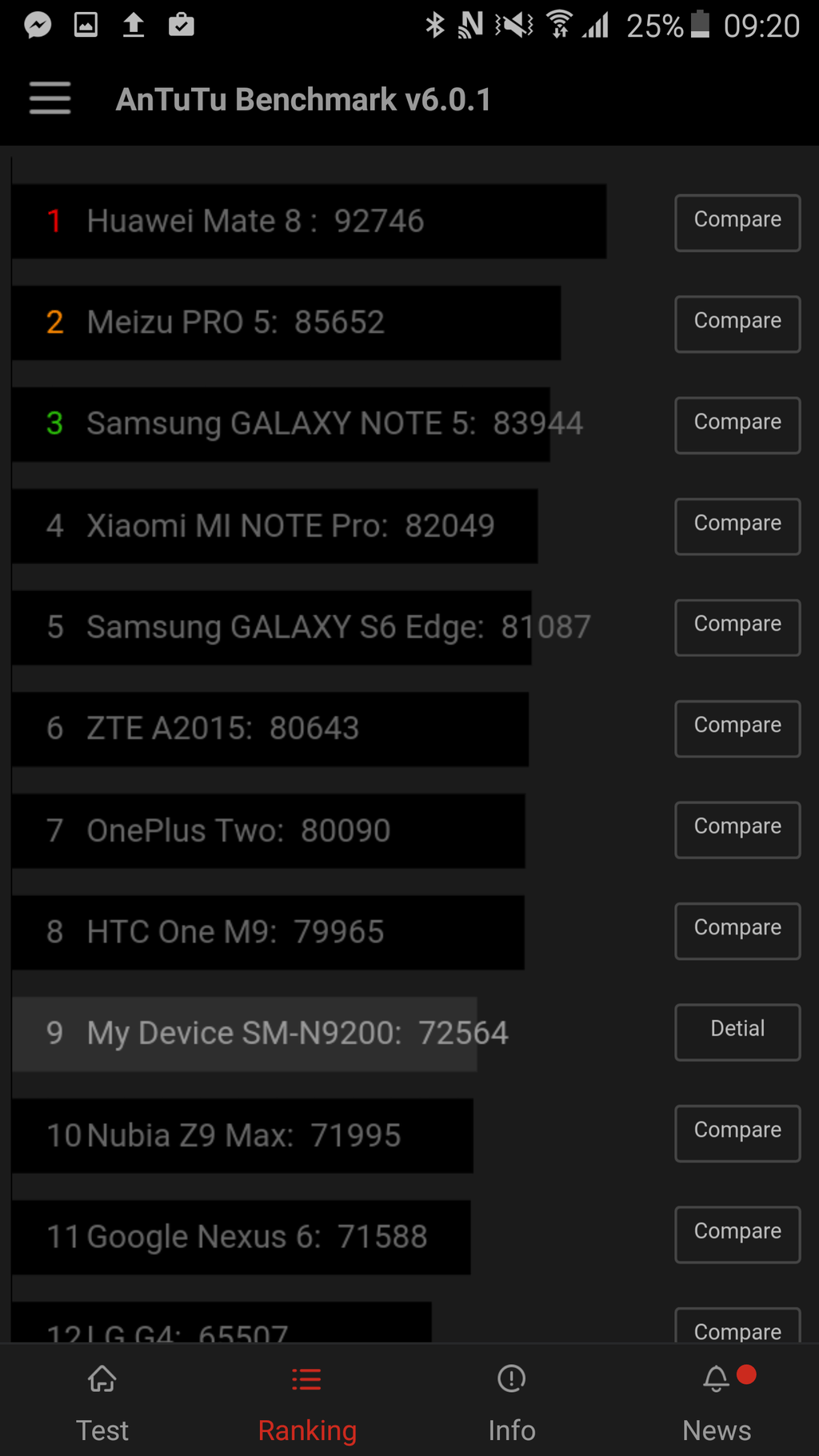Compare with Samsung GALAXY NOTE 5

737,425
